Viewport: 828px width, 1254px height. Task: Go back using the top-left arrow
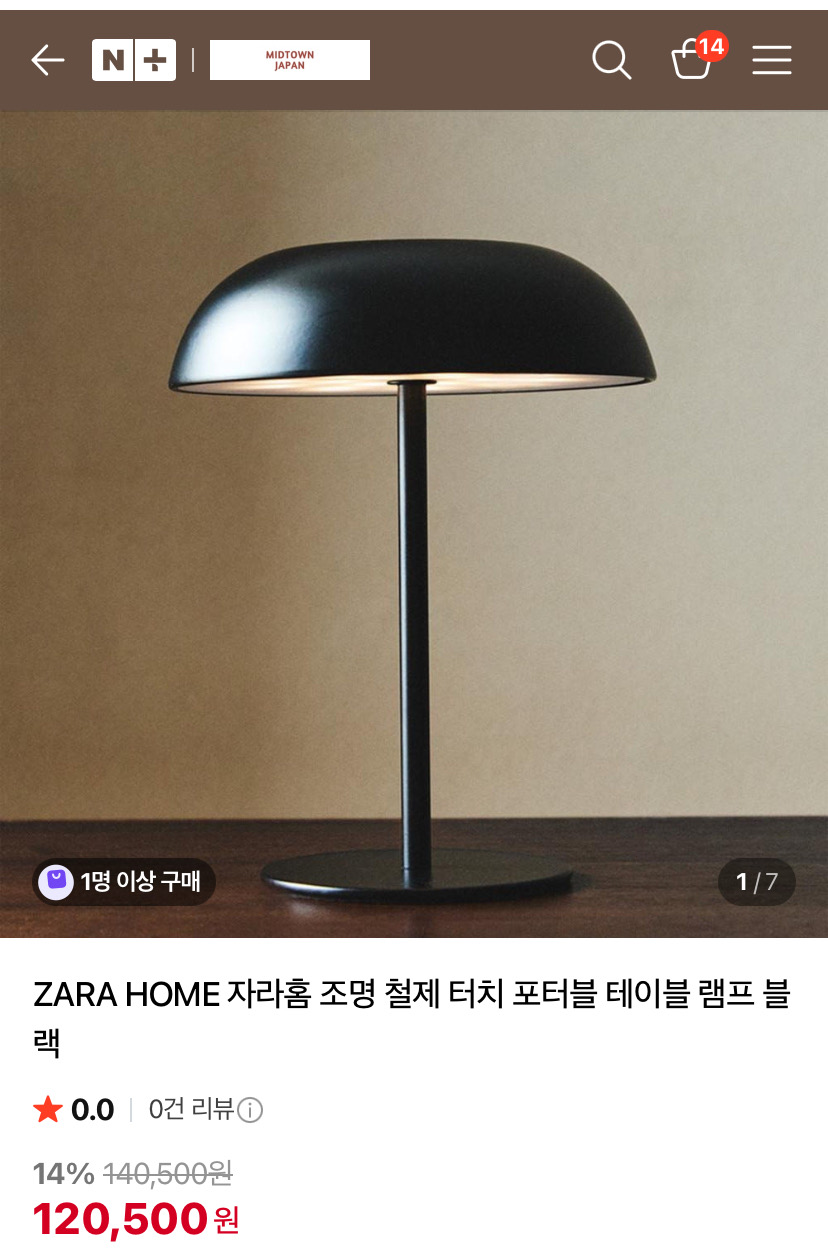47,61
